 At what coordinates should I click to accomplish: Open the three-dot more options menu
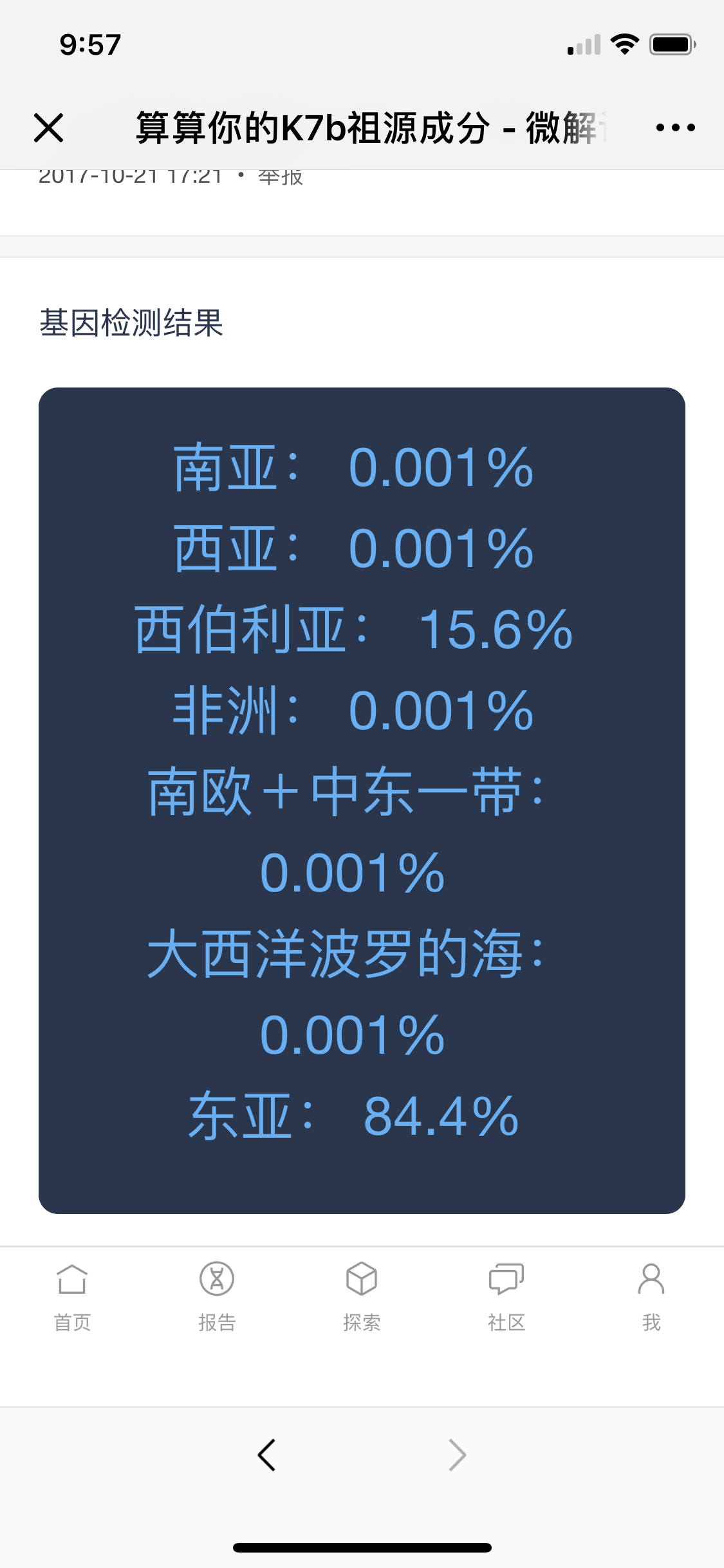pyautogui.click(x=675, y=127)
